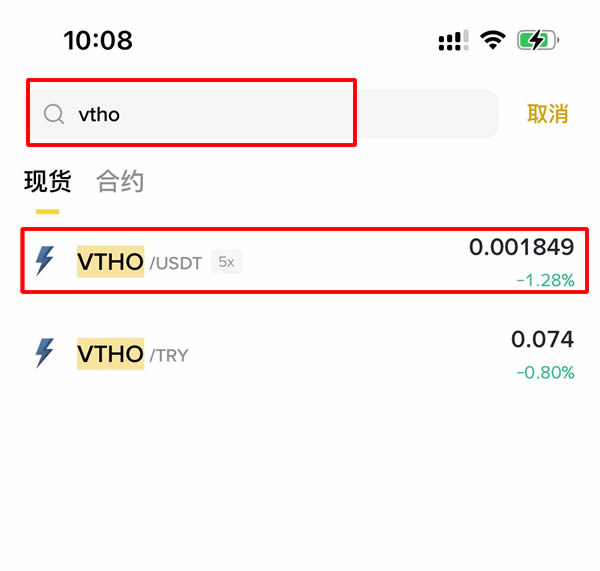The width and height of the screenshot is (600, 571).
Task: Switch to the 现货 tab
Action: coord(48,182)
